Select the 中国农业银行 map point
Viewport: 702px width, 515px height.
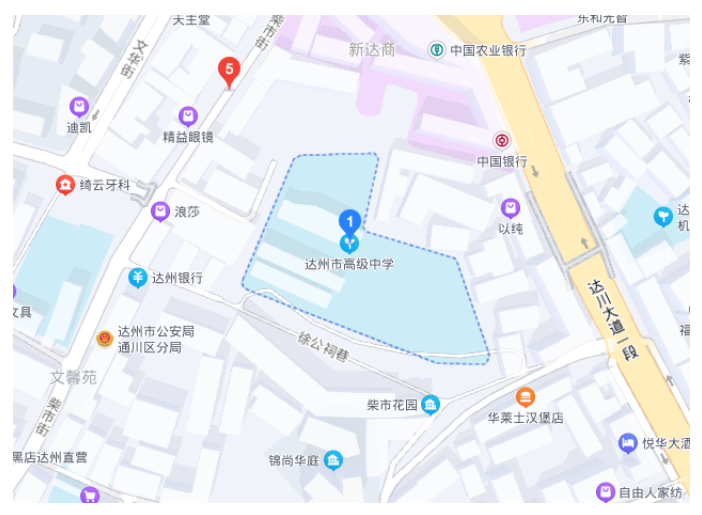pyautogui.click(x=437, y=49)
